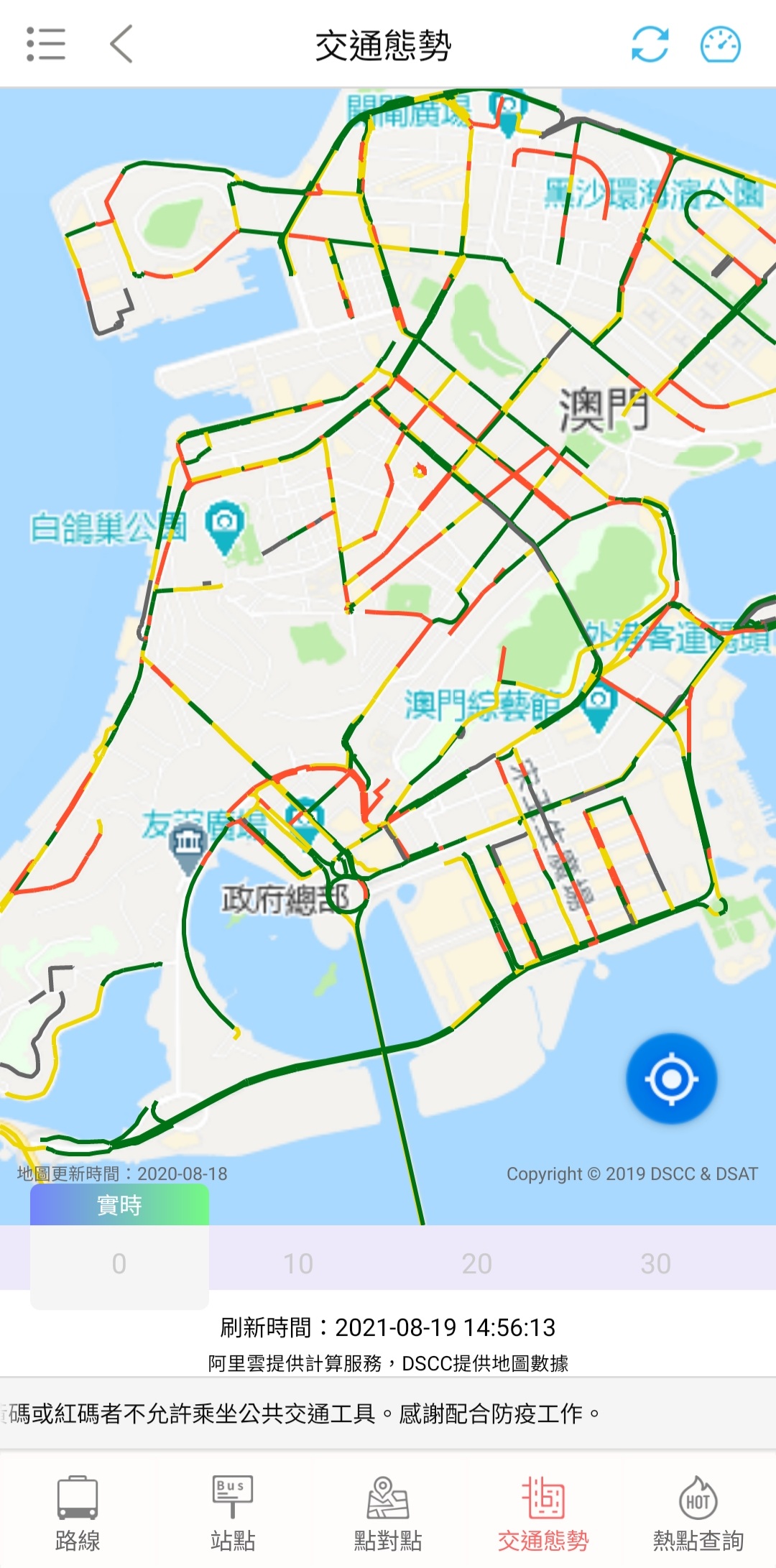Select the 10-minute forecast mark

pyautogui.click(x=297, y=1263)
